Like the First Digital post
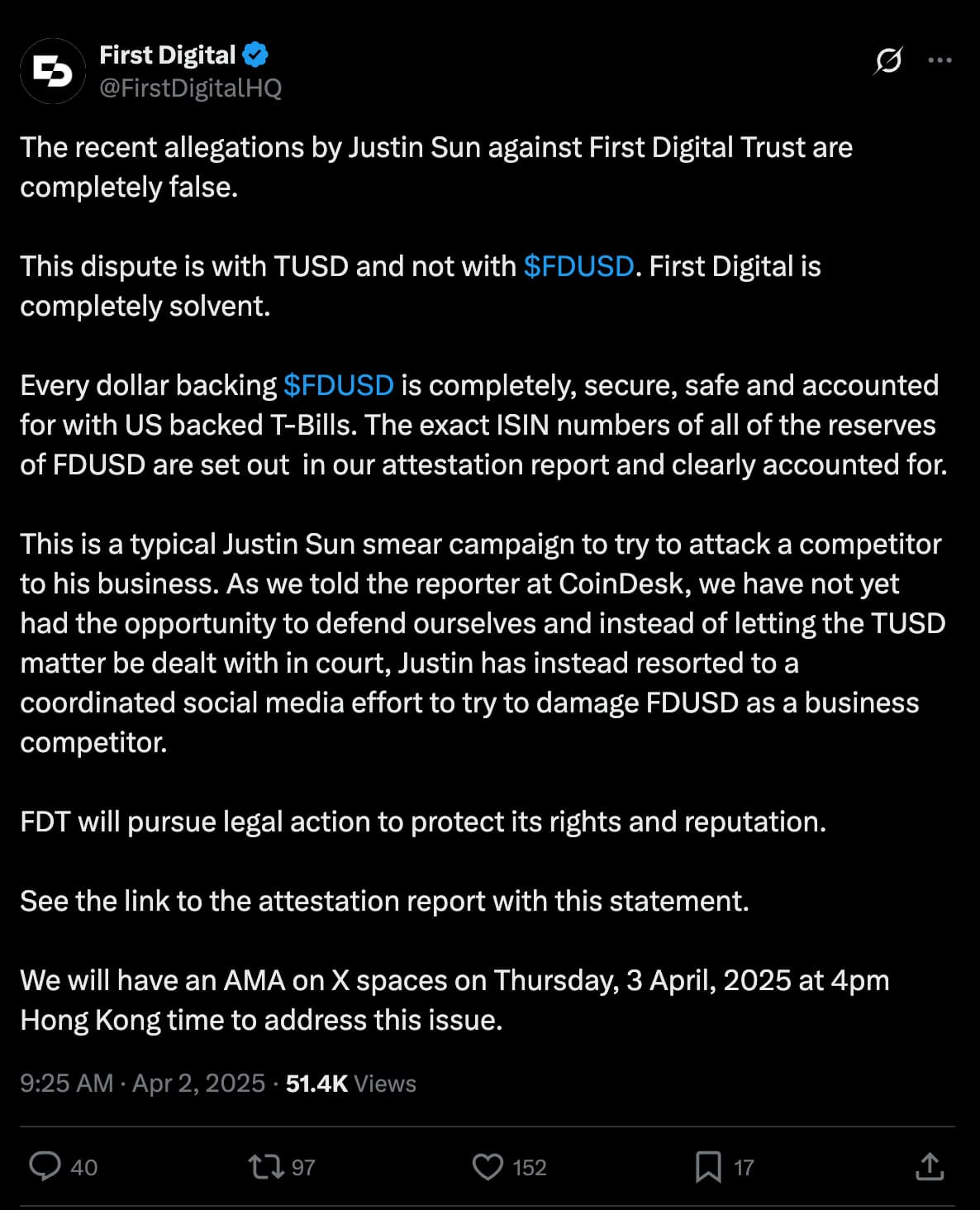This screenshot has width=980, height=1210. (488, 1166)
